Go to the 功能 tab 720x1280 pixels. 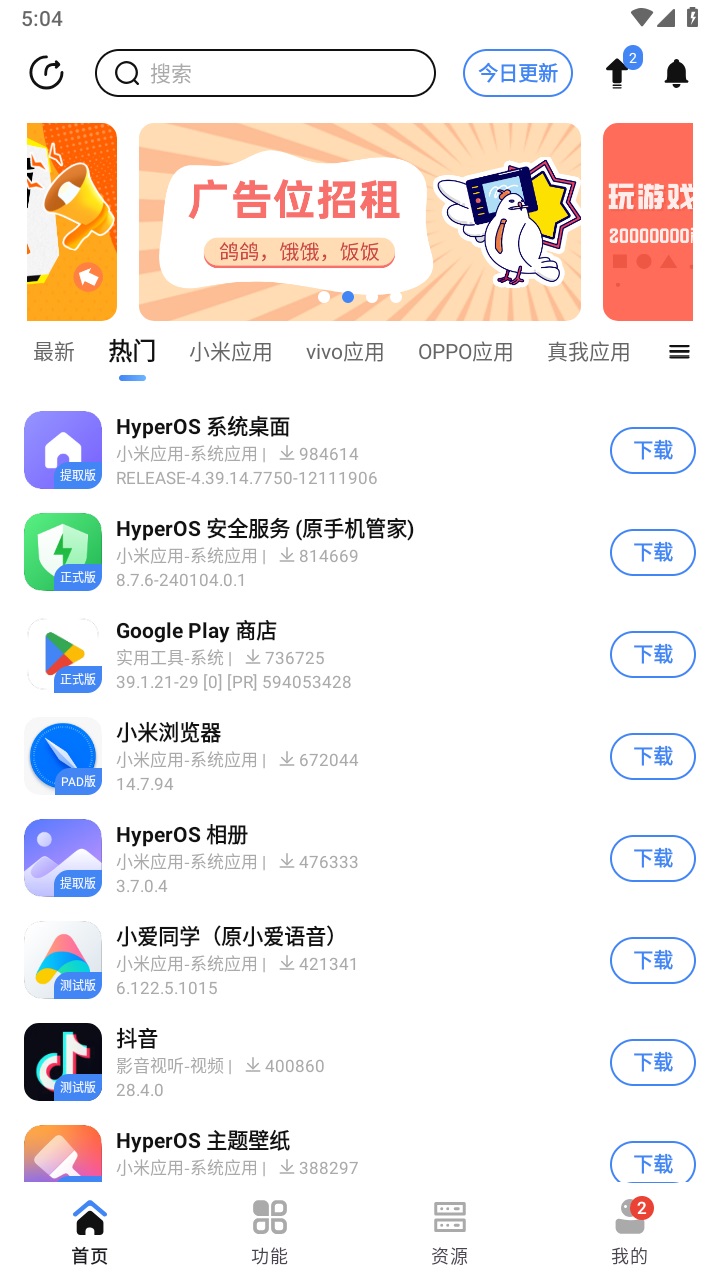point(270,1232)
